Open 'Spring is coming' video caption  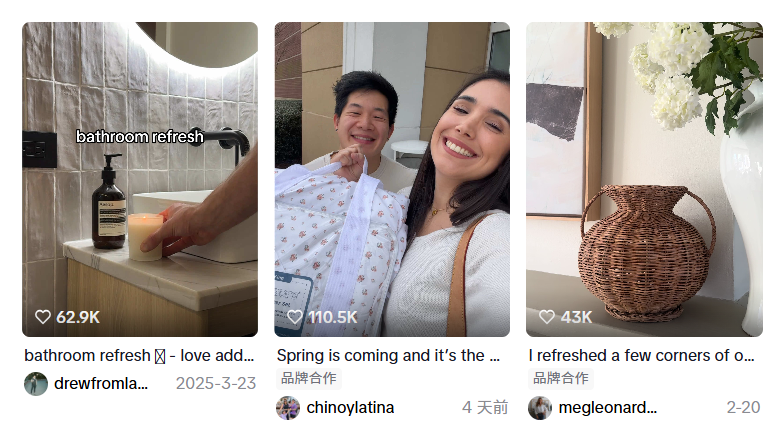(x=388, y=355)
